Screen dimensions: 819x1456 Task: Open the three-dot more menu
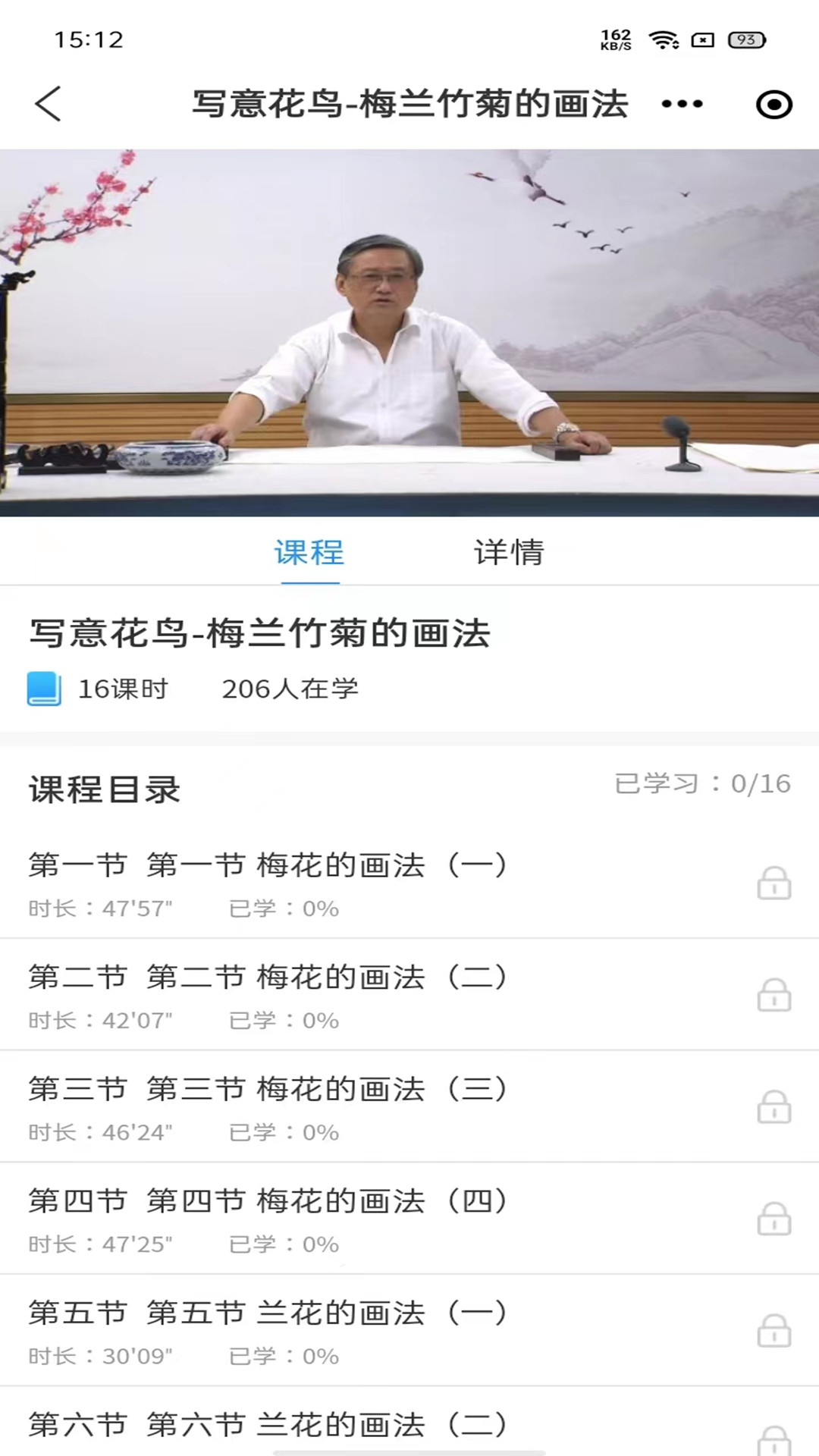coord(682,104)
